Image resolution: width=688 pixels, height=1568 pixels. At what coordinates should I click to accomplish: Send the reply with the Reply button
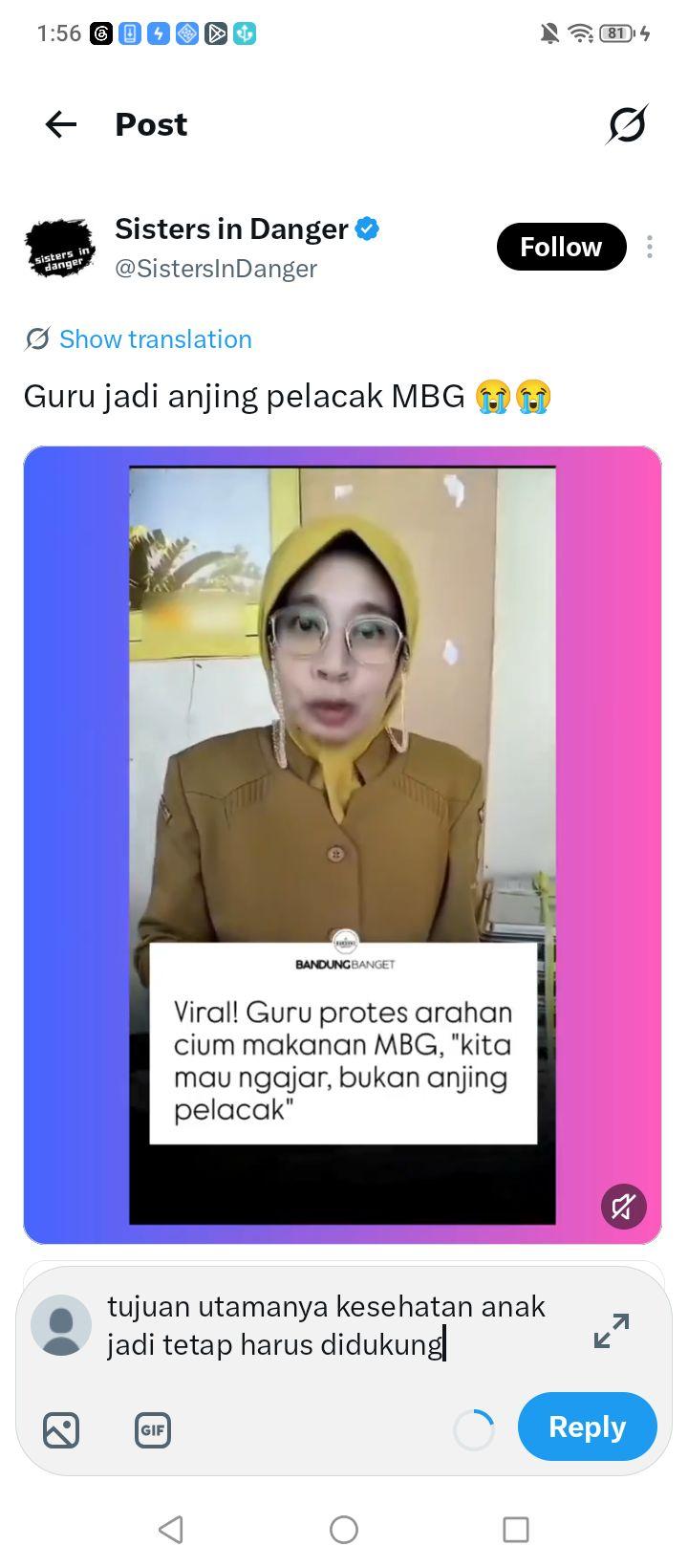(587, 1426)
